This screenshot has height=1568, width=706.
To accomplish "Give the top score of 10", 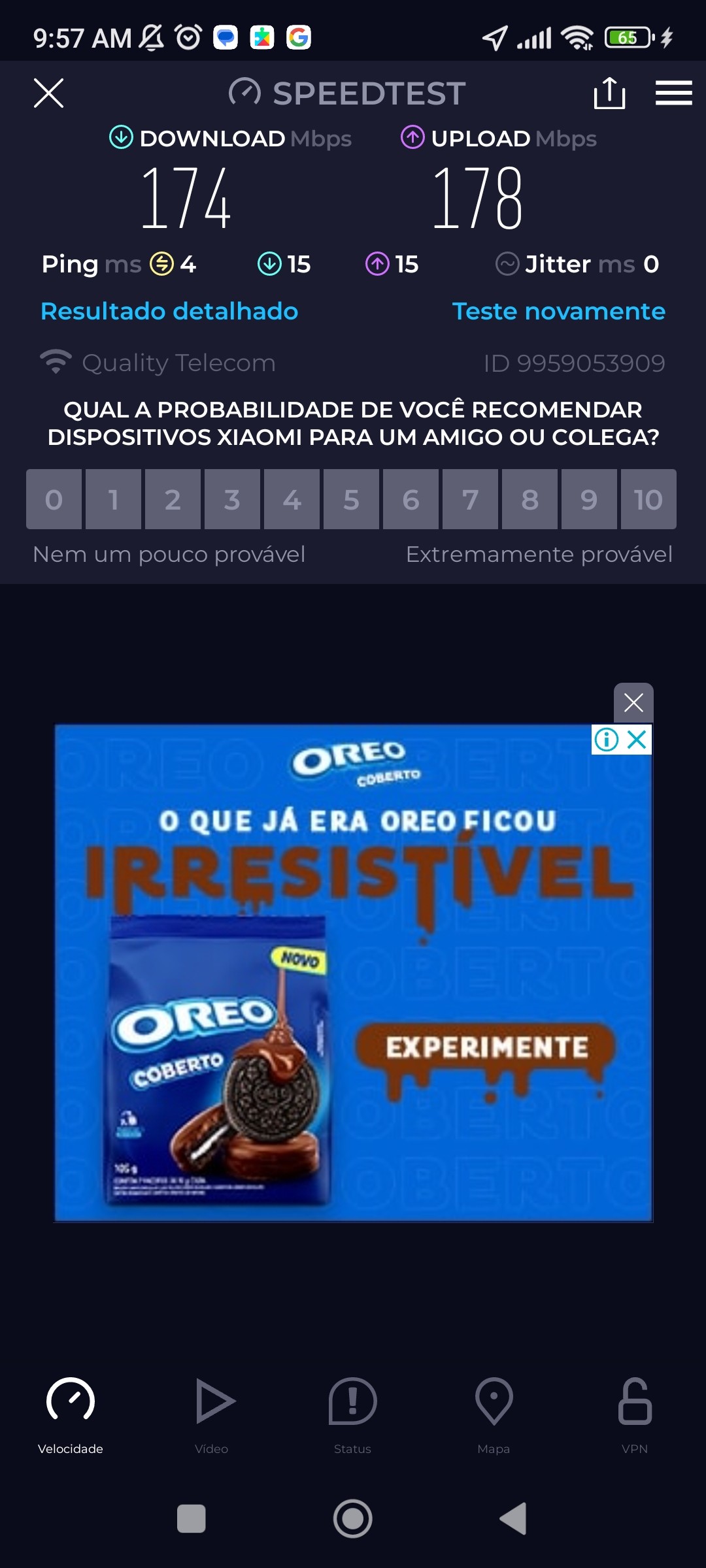I will click(648, 499).
